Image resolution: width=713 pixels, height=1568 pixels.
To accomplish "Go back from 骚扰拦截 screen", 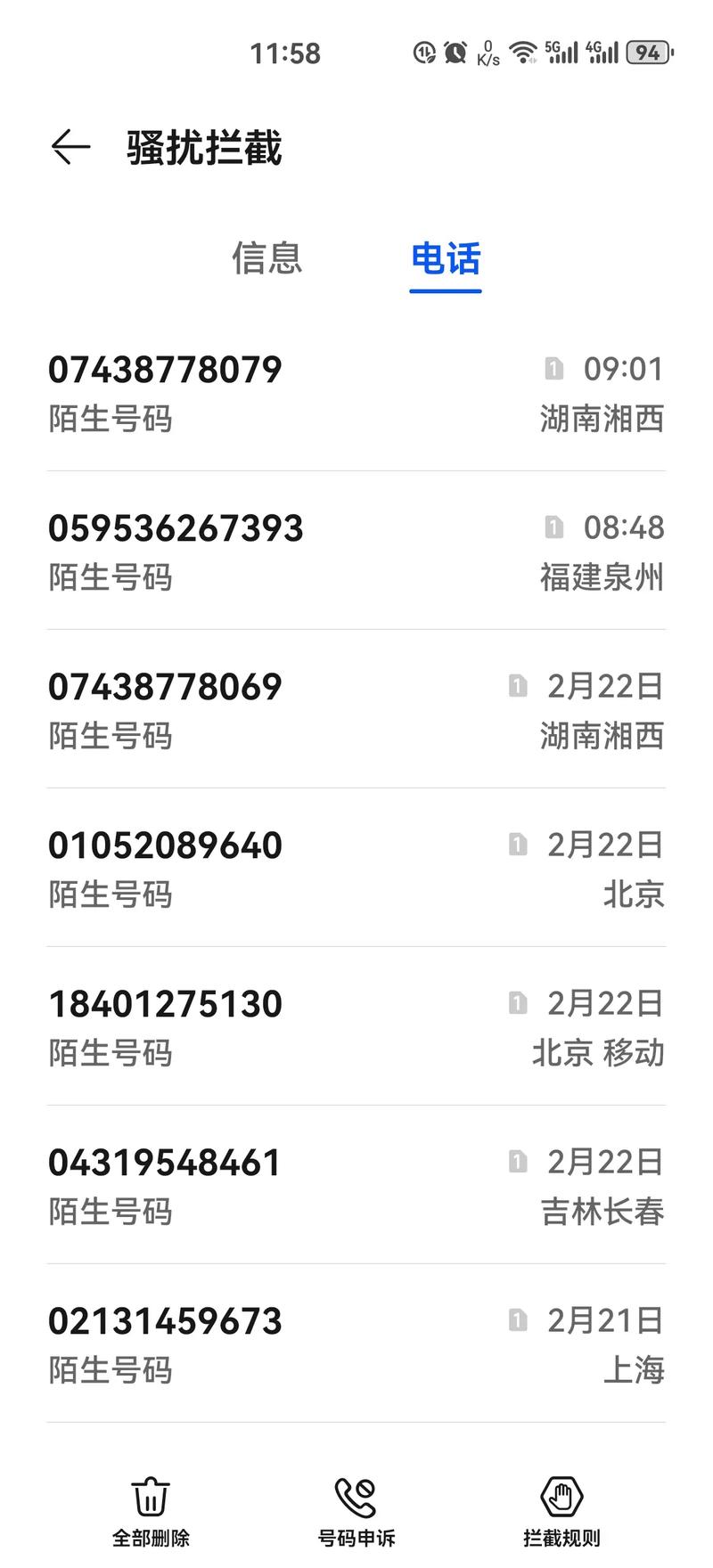I will 71,147.
